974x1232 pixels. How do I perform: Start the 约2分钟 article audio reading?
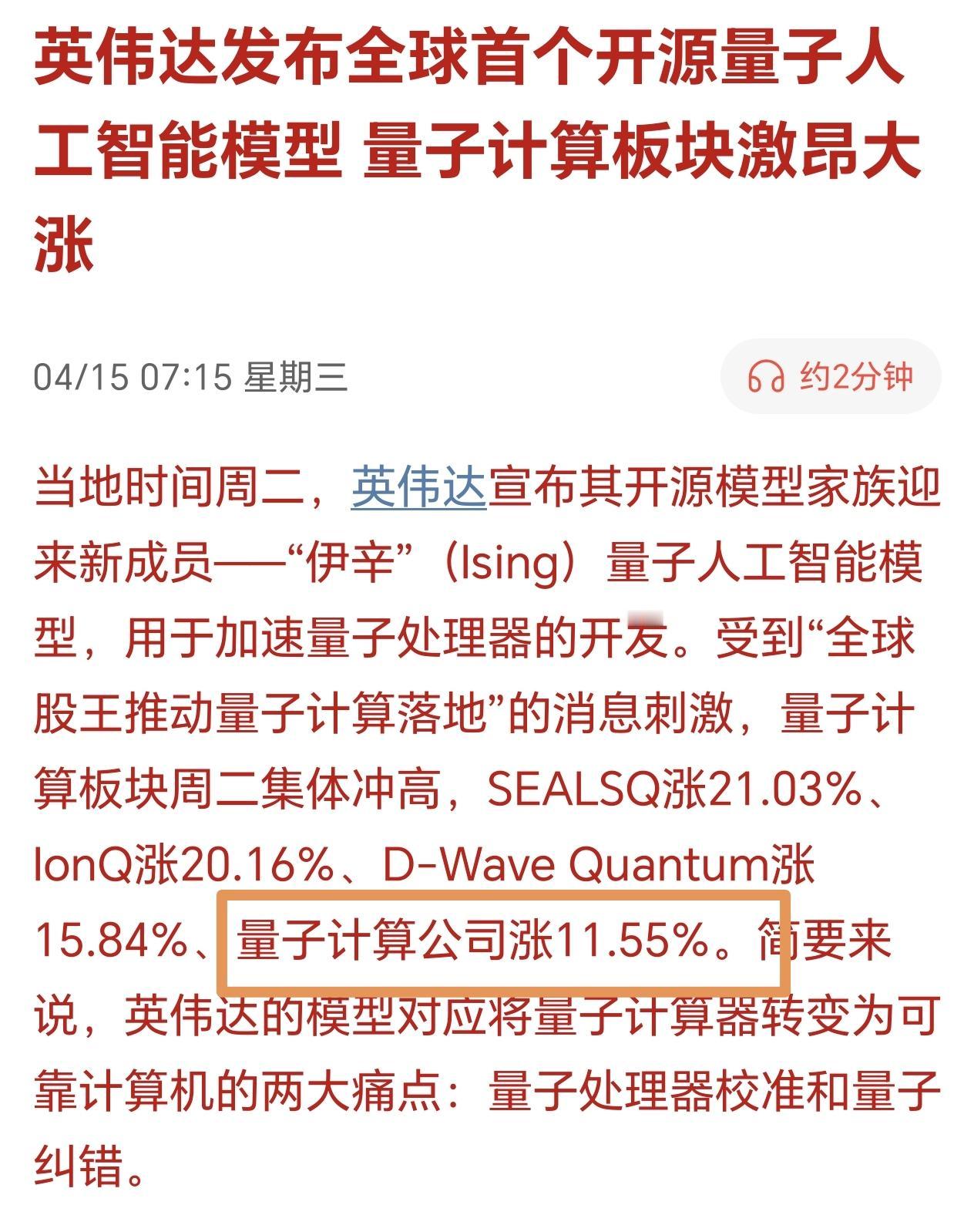point(848,375)
